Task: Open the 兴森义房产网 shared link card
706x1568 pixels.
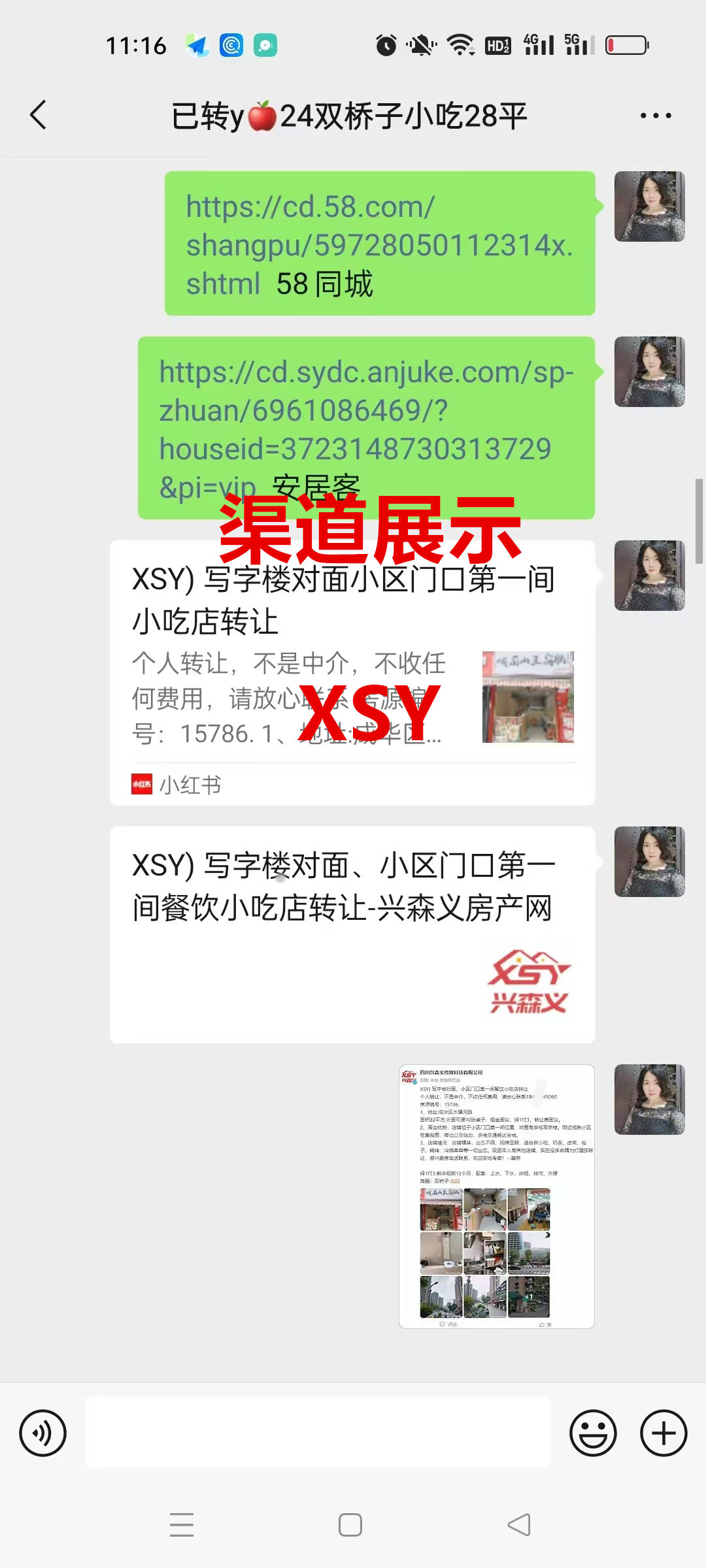Action: [352, 934]
